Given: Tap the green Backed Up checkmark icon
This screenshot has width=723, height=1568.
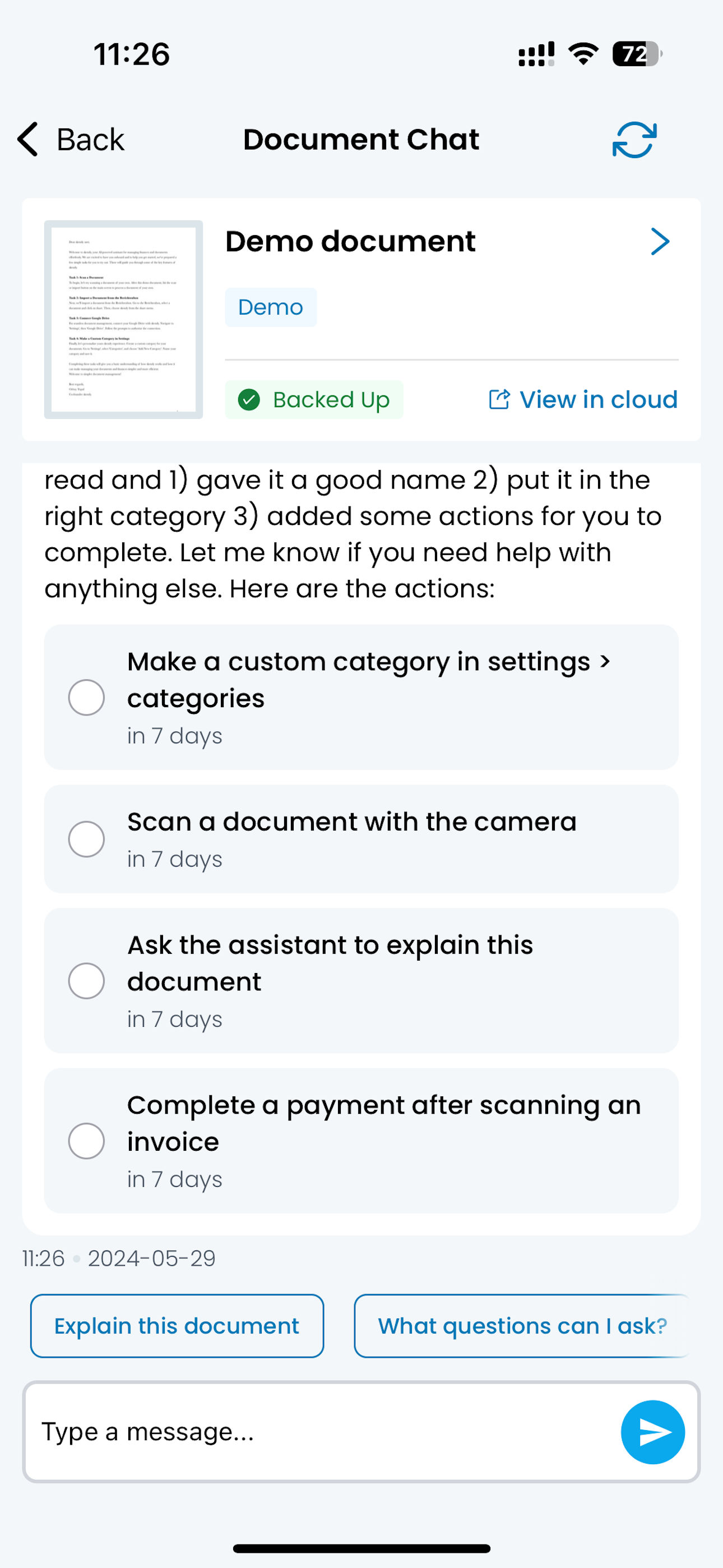Looking at the screenshot, I should point(249,400).
